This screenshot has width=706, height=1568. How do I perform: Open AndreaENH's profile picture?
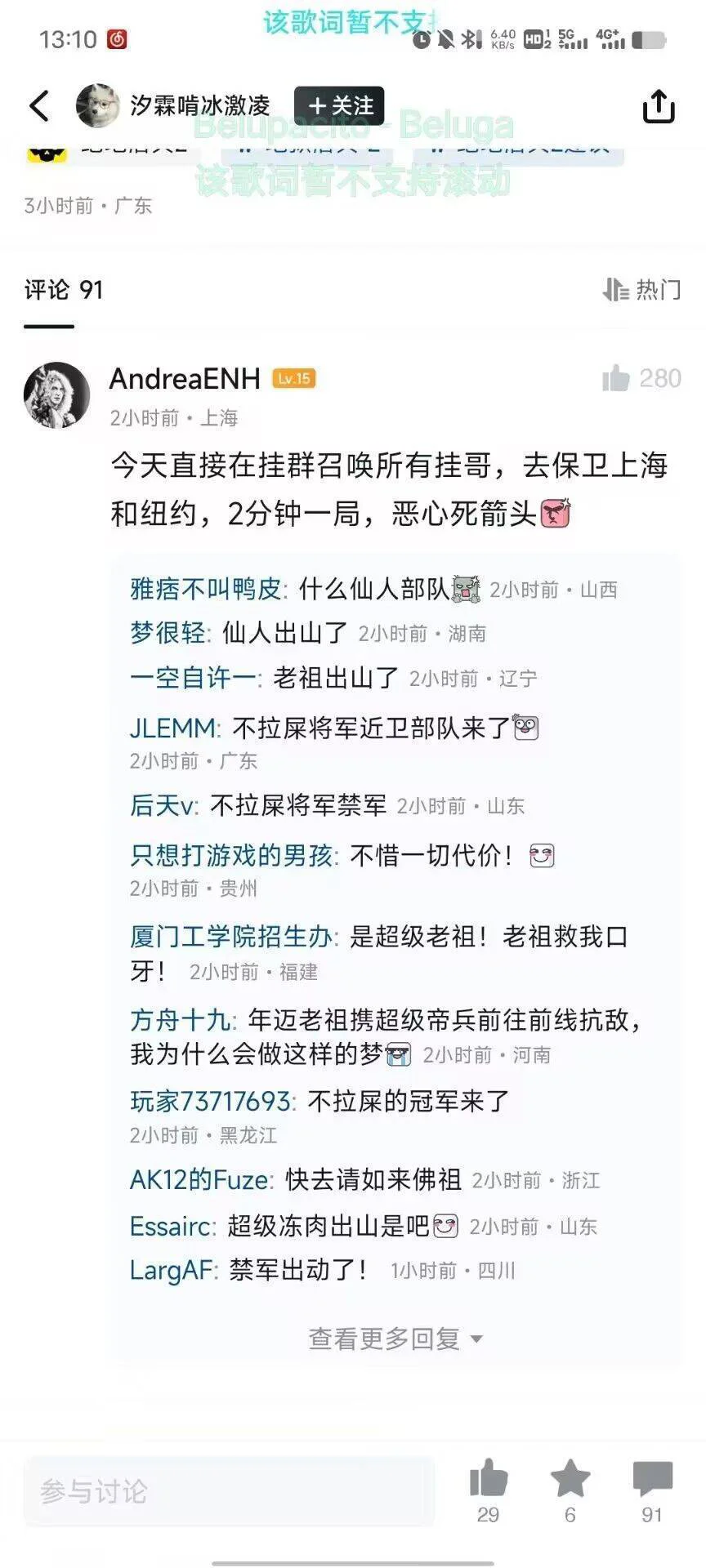point(57,395)
